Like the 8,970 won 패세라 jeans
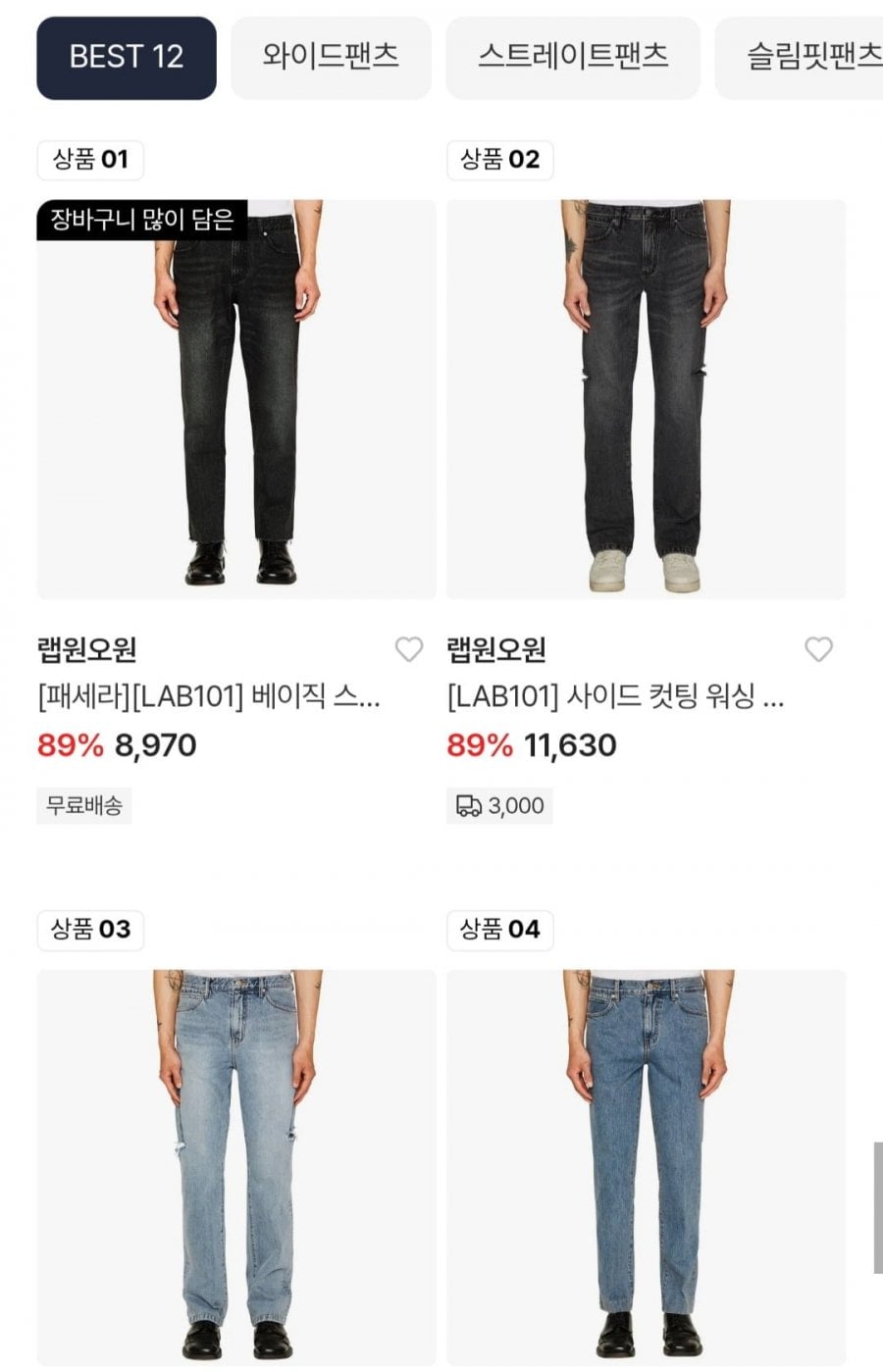This screenshot has width=883, height=1372. pos(409,649)
